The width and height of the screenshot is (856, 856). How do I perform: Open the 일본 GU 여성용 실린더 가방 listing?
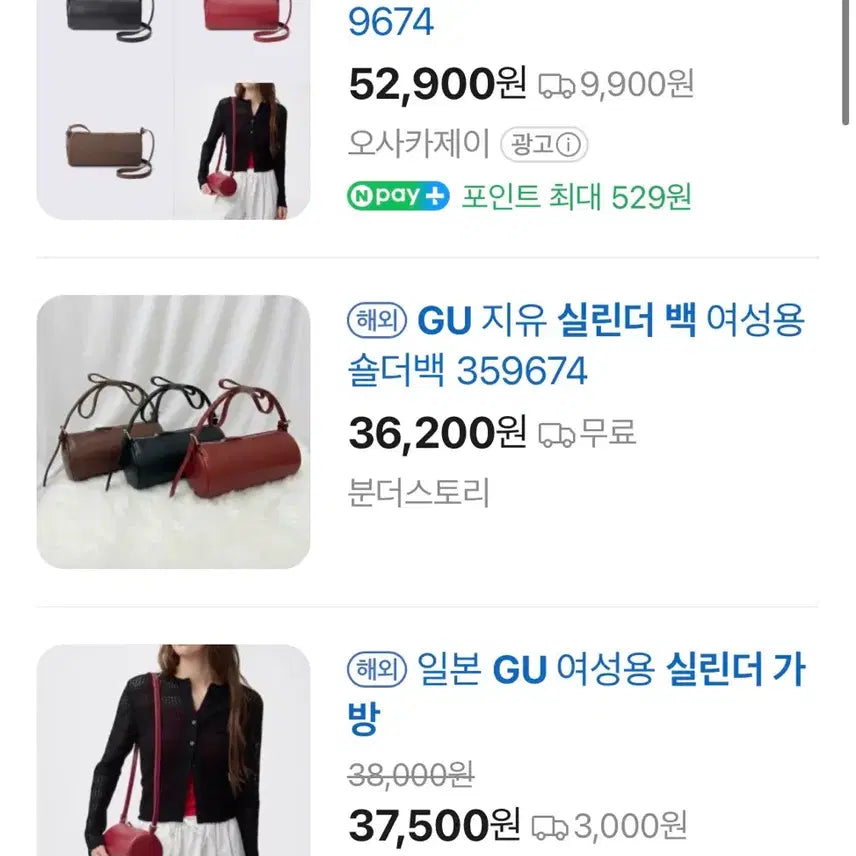coord(575,692)
